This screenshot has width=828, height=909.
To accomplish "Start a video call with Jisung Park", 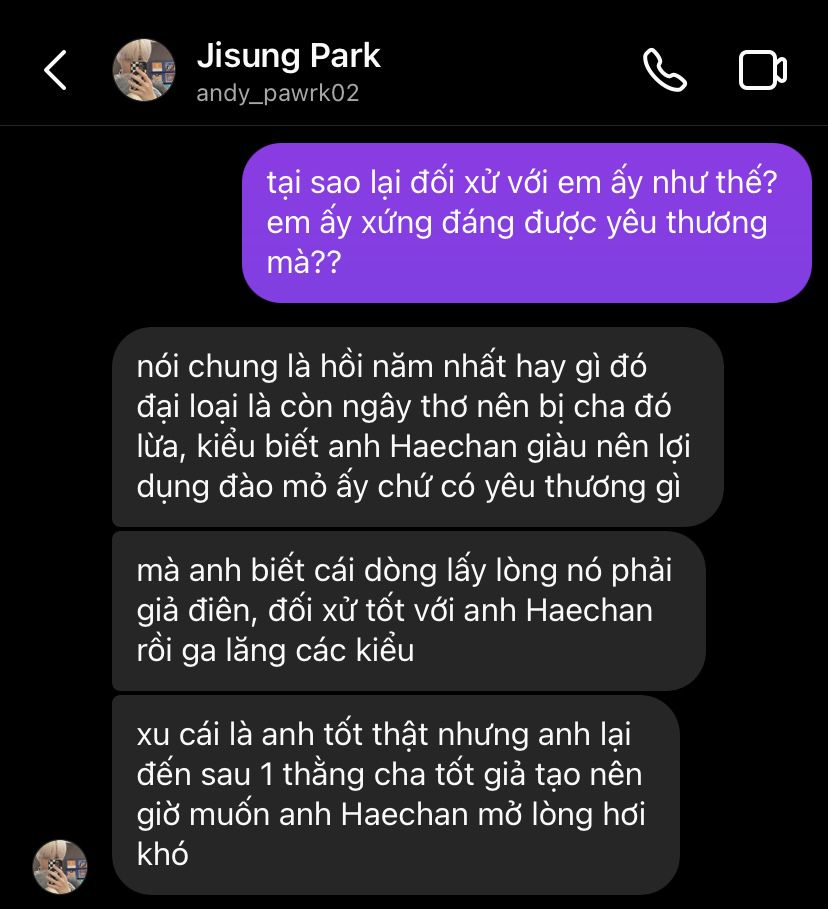I will pyautogui.click(x=762, y=71).
